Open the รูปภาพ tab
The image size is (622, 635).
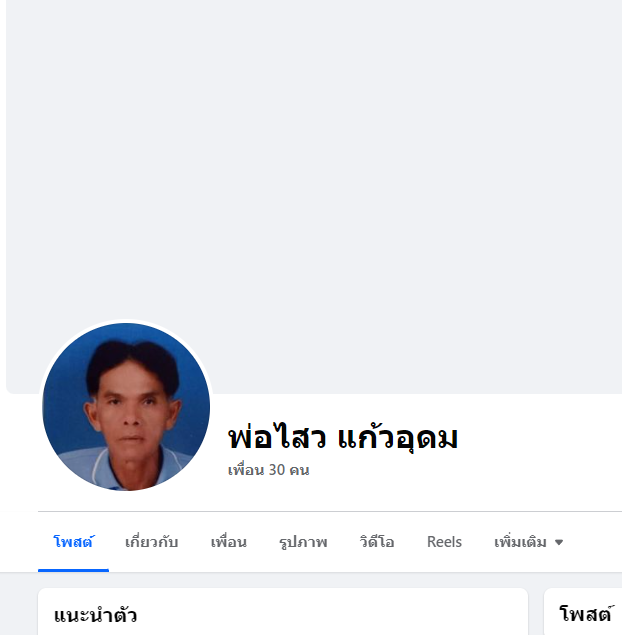(x=303, y=542)
